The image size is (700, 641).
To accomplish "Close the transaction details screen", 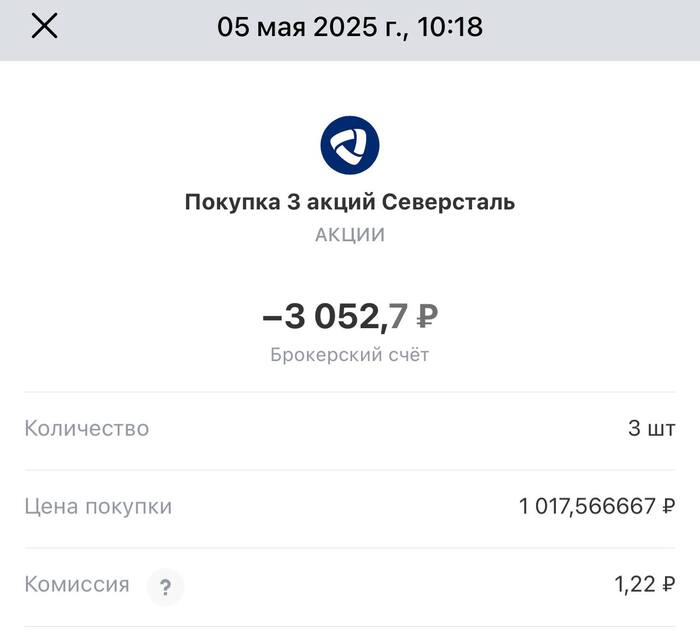I will click(45, 27).
